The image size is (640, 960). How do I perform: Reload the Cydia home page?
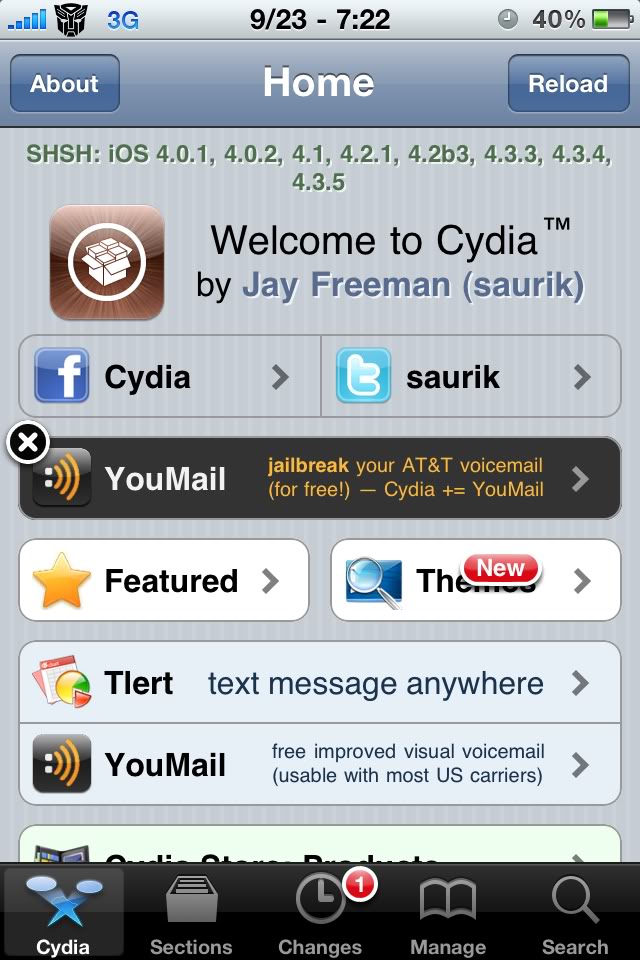[568, 83]
